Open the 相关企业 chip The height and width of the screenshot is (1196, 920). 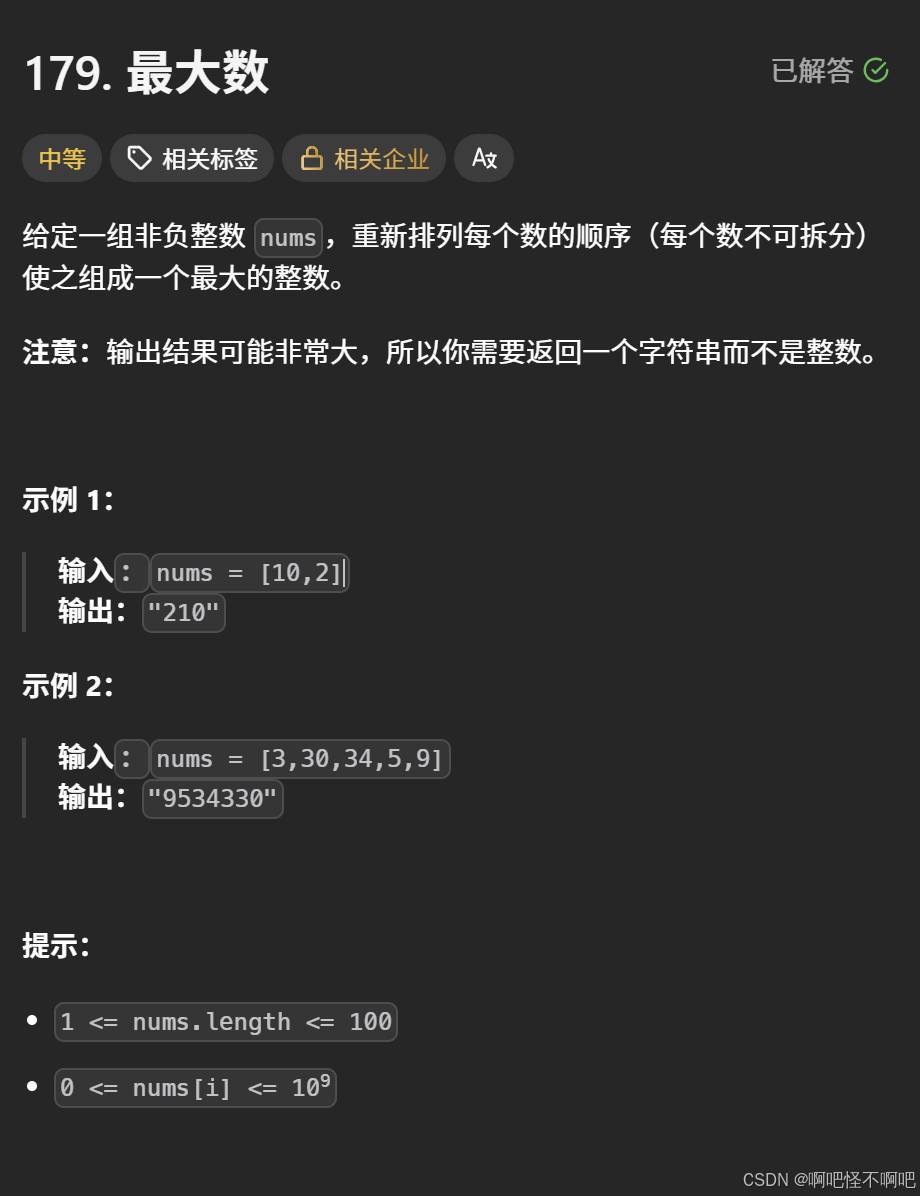click(x=364, y=158)
